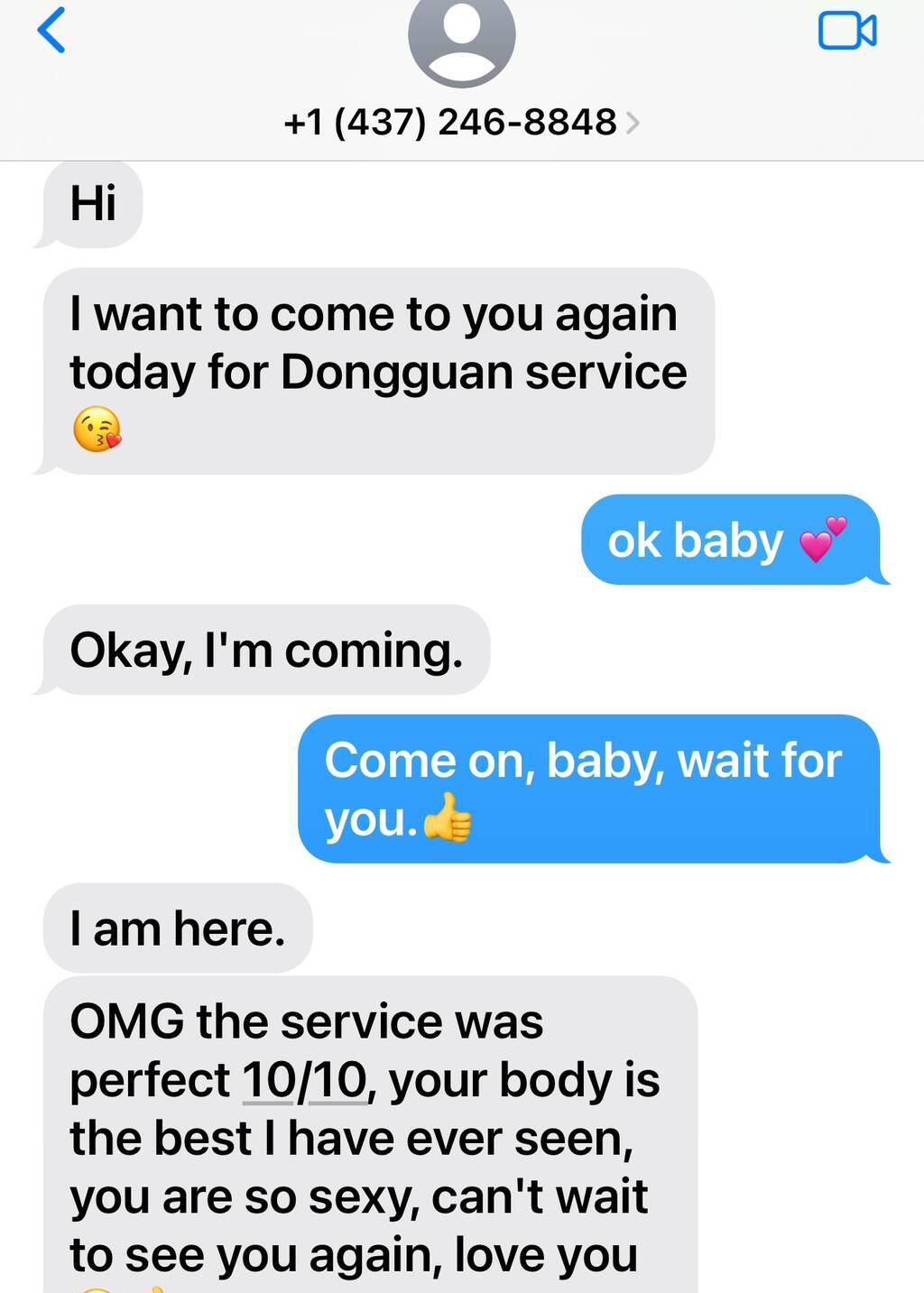The image size is (924, 1293).
Task: Tap the underlined 10/10 text link
Action: (x=304, y=1080)
